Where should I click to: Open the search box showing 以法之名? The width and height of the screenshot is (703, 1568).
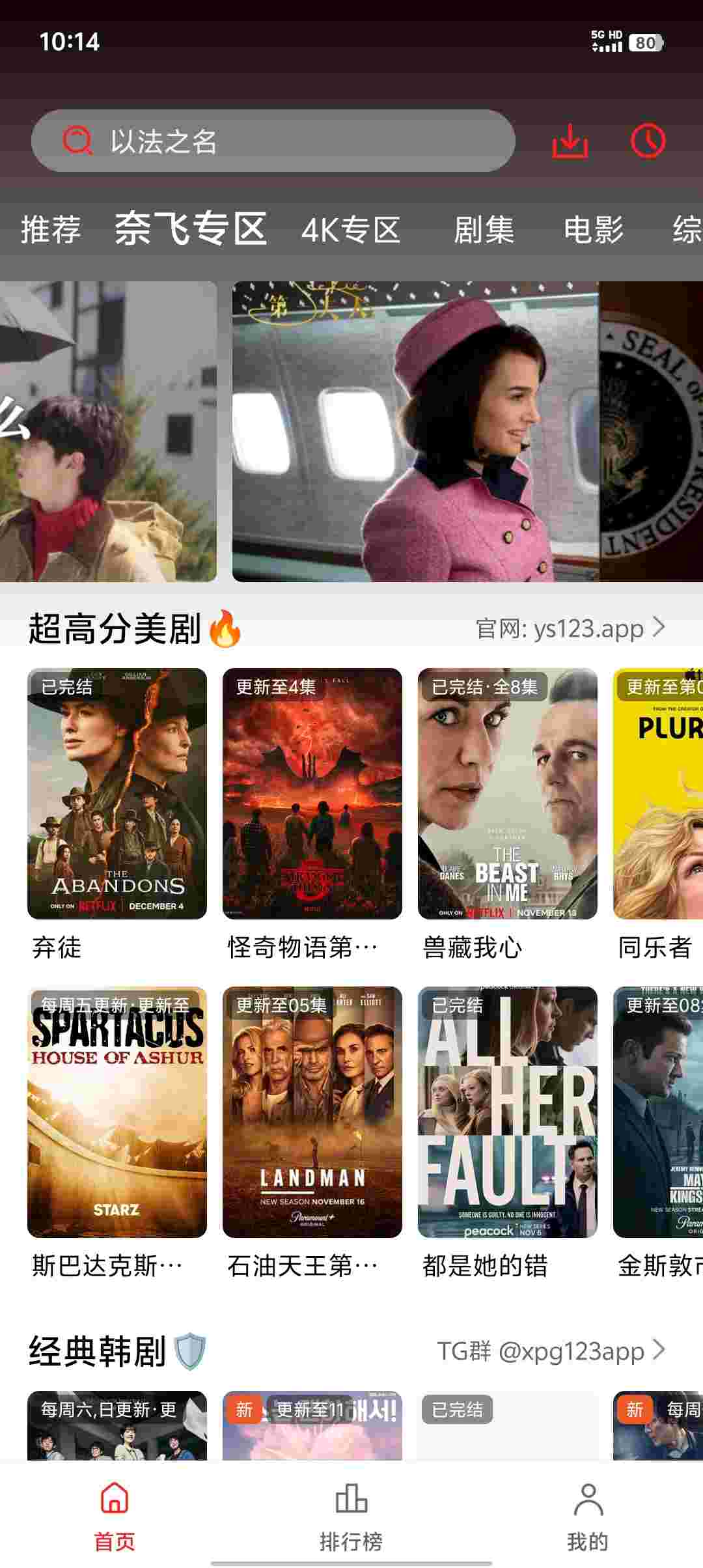(x=273, y=141)
